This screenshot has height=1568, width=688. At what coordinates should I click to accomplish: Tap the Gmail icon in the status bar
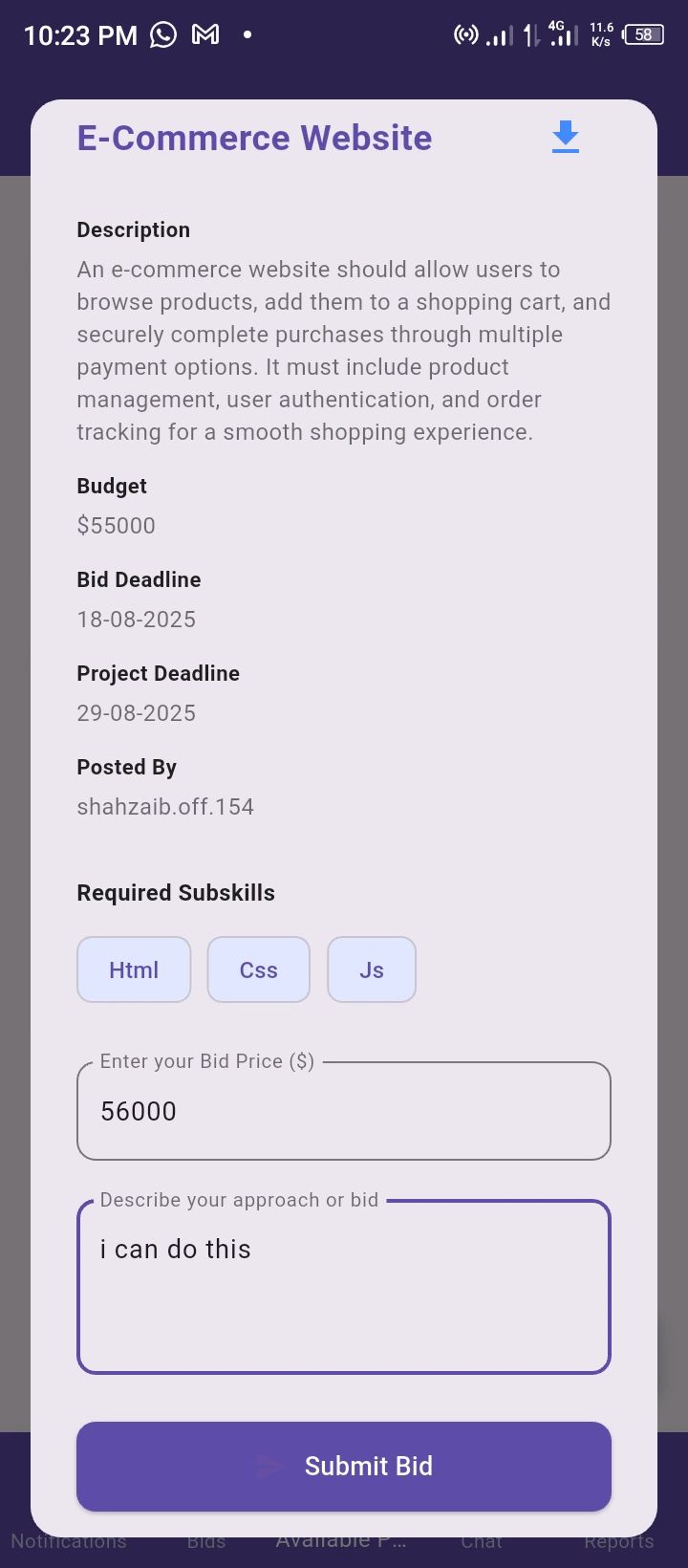pyautogui.click(x=205, y=34)
